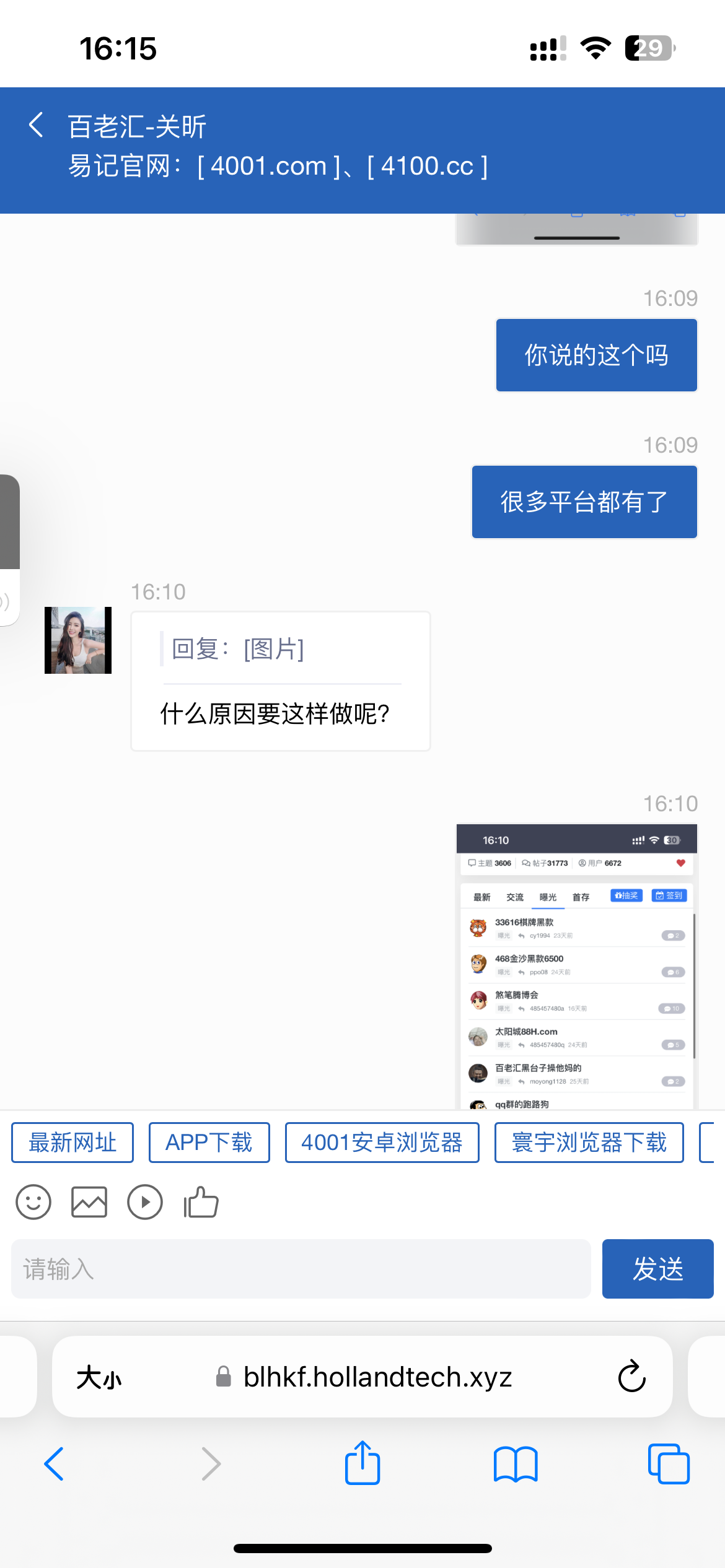Screen dimensions: 725x1568
Task: Rate service with the thumbs-up icon
Action: [201, 1202]
